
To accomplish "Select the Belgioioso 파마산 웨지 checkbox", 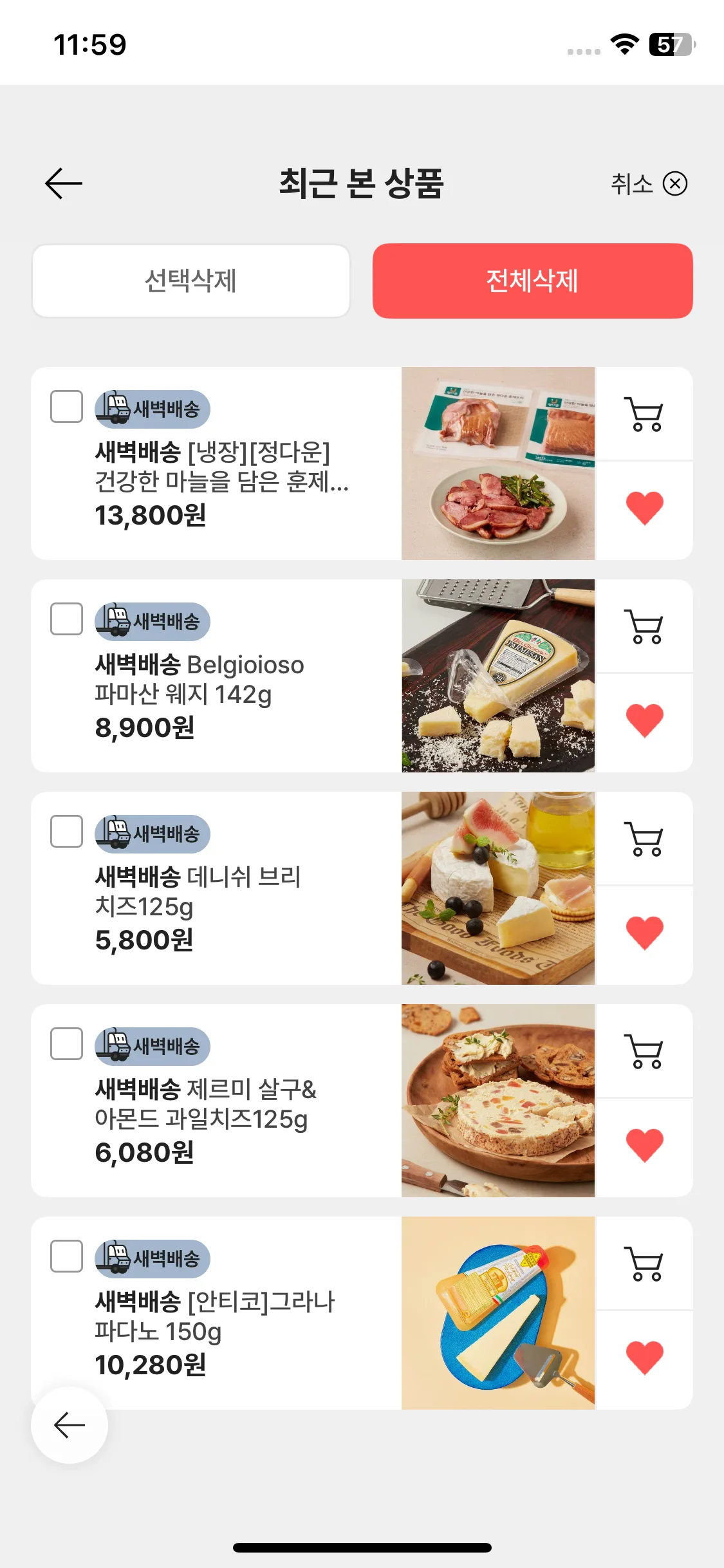I will [x=66, y=619].
